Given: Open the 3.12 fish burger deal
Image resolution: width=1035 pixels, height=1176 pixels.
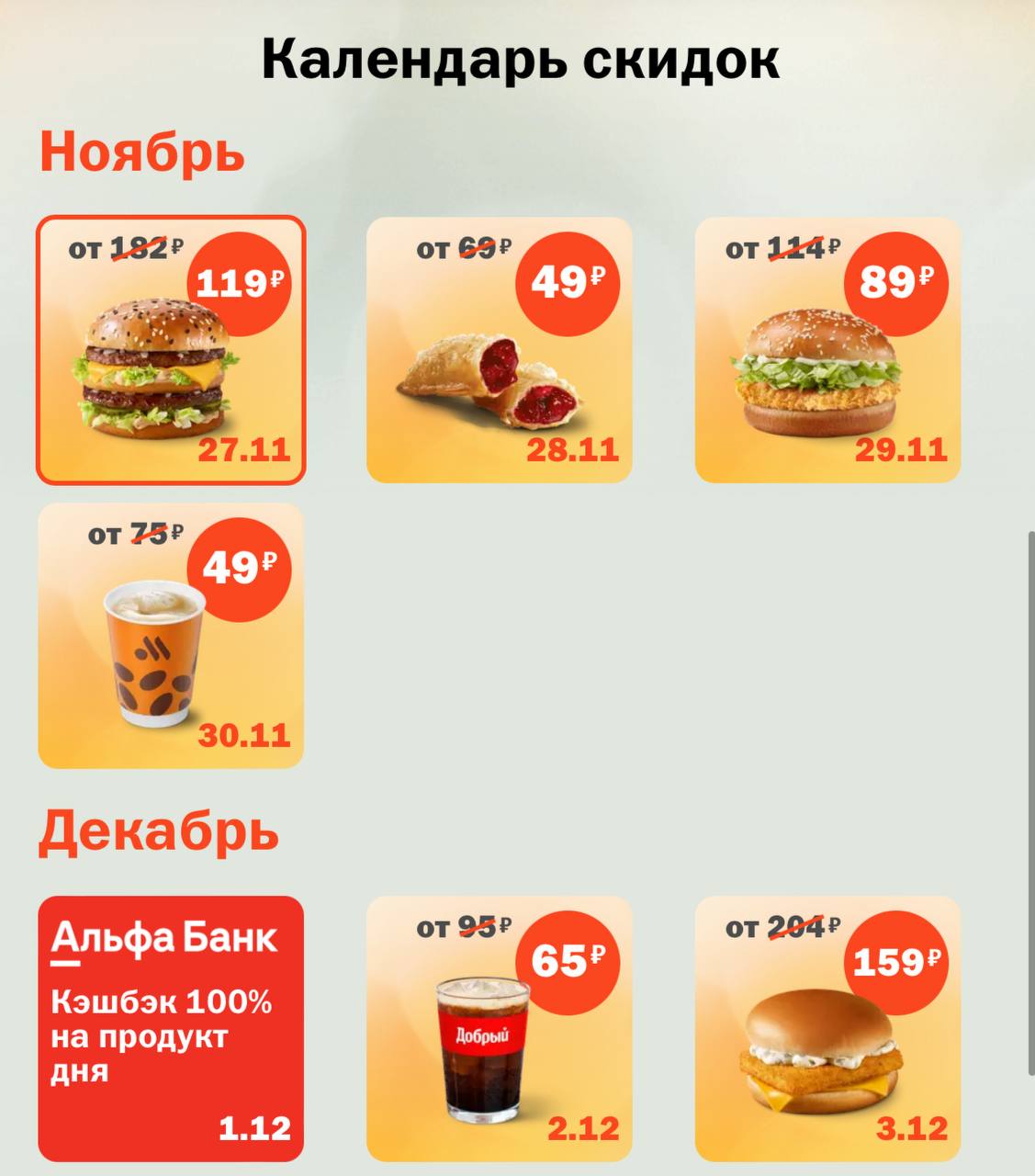Looking at the screenshot, I should [x=827, y=1029].
